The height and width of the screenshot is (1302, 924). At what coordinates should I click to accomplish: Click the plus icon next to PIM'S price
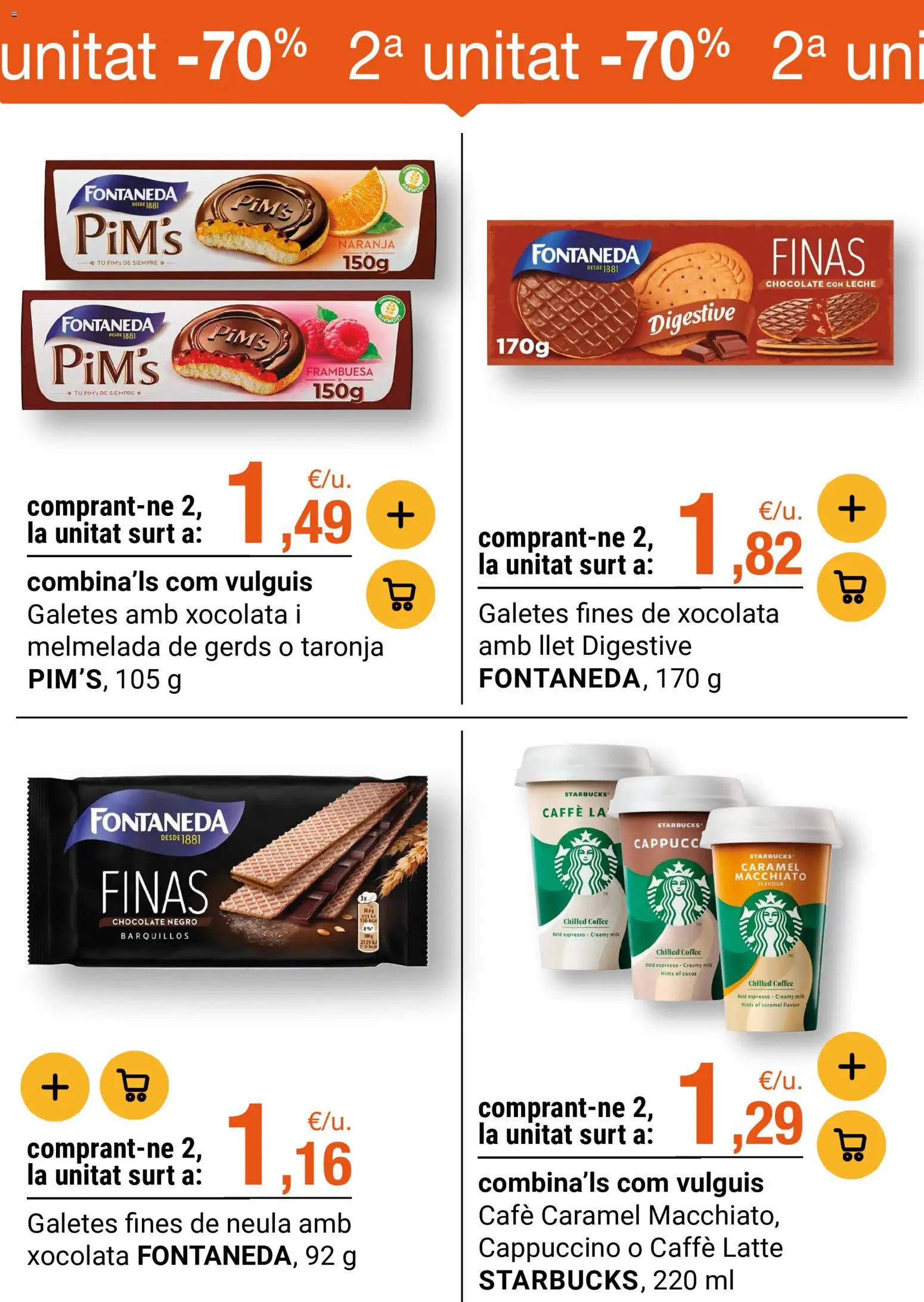[401, 514]
